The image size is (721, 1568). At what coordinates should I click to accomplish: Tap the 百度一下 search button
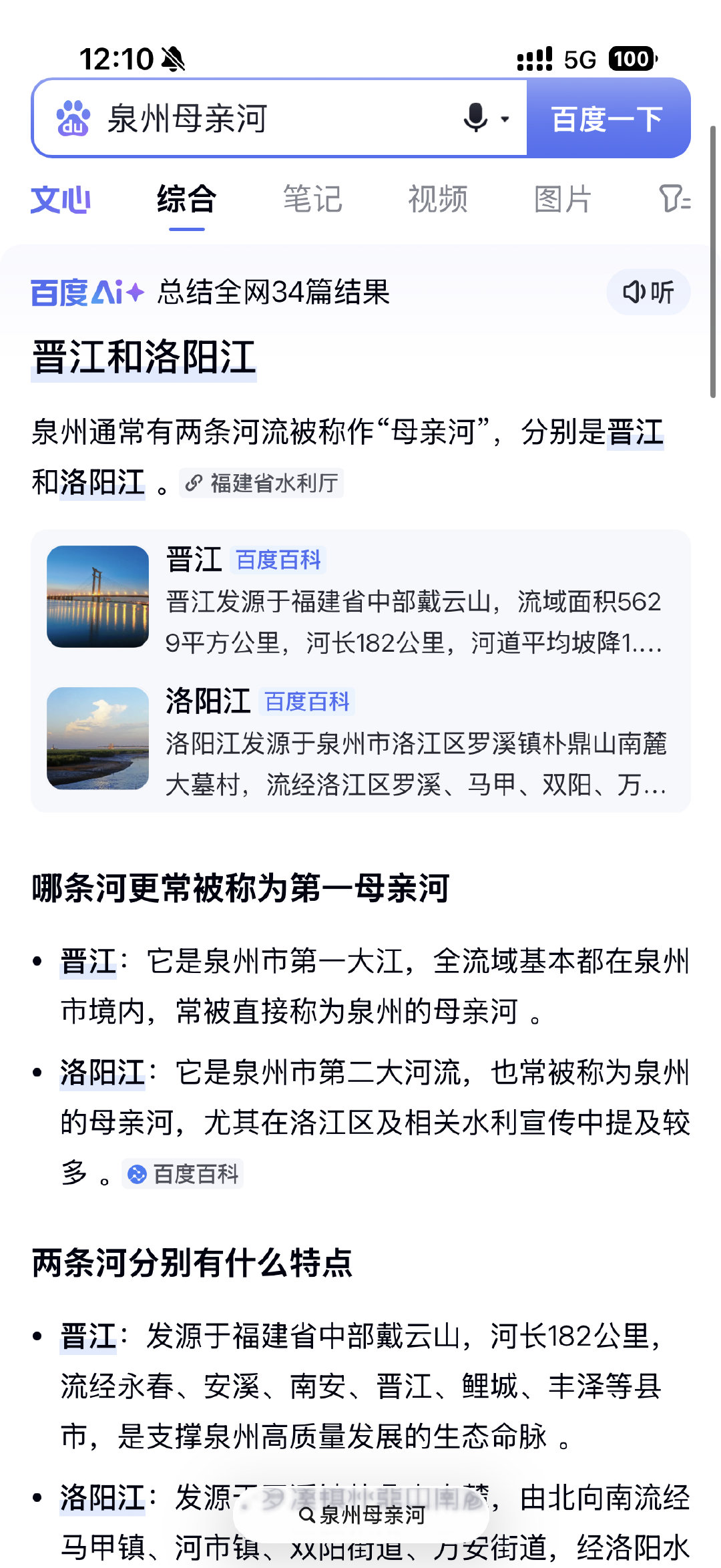608,119
